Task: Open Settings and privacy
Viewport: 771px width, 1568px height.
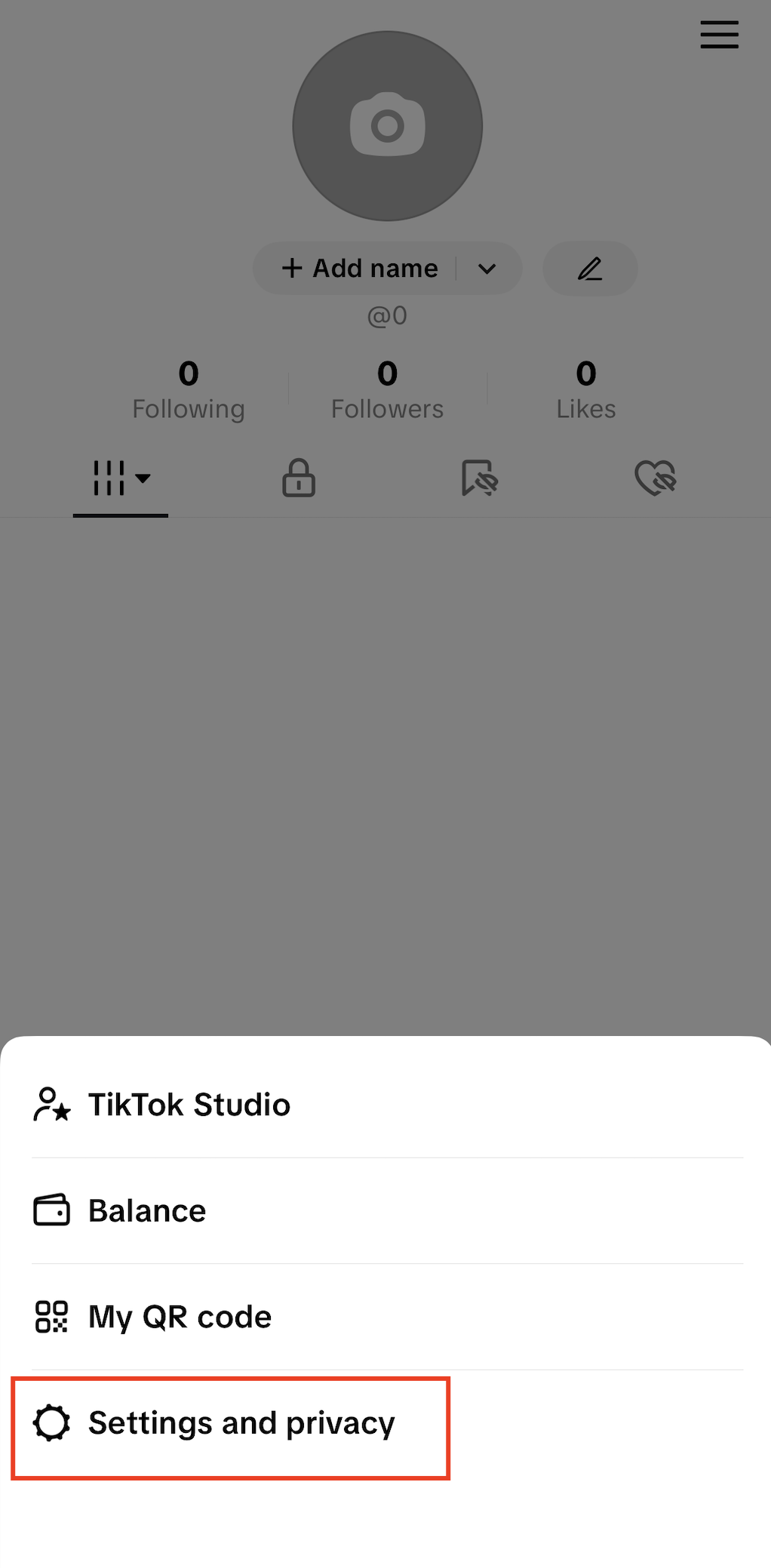Action: (387, 1423)
